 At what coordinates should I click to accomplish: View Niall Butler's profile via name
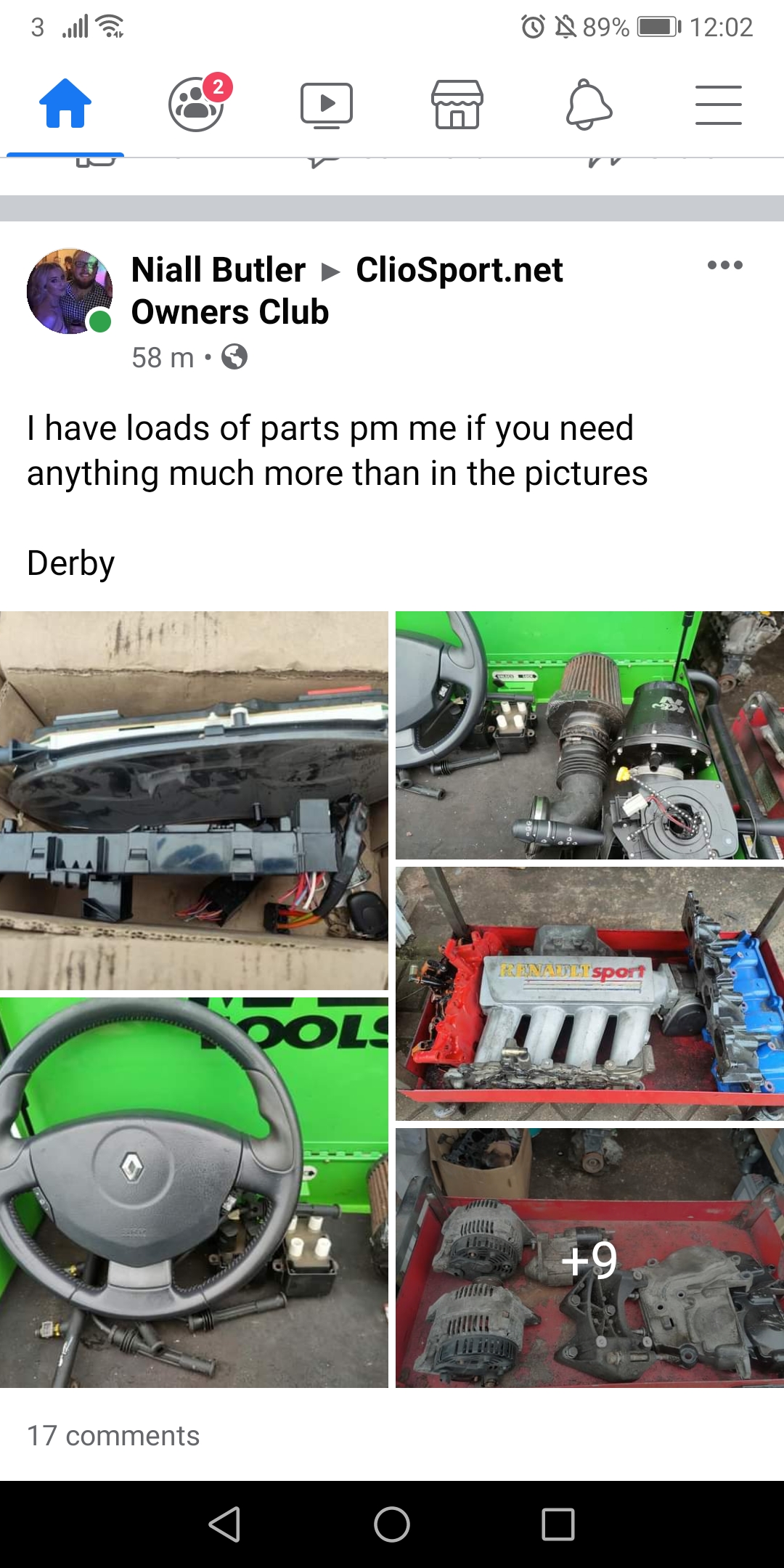pos(218,270)
